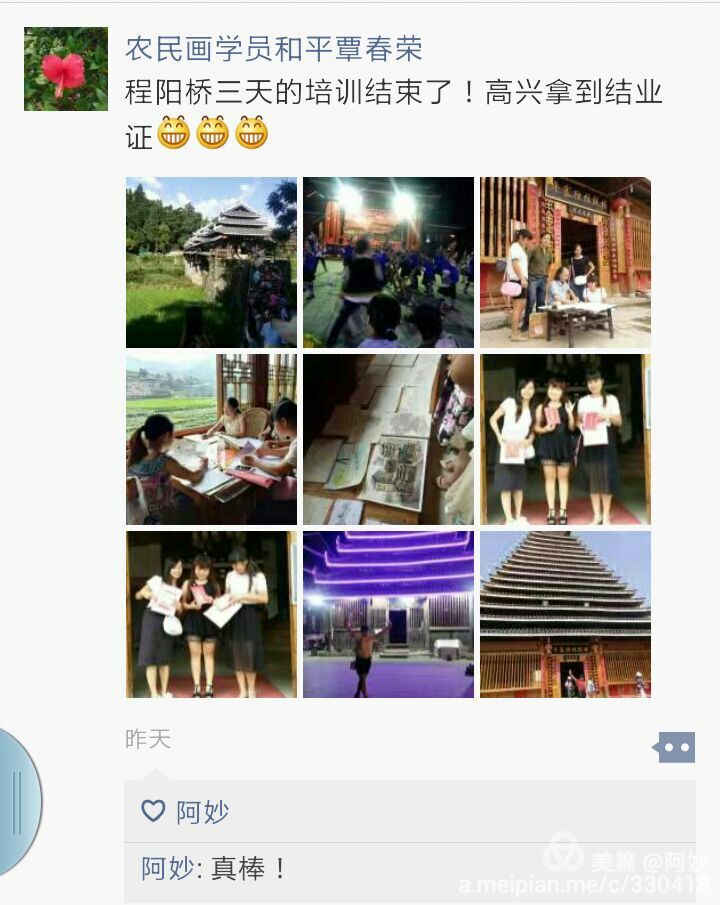View the purple-lit building night photo
Image resolution: width=720 pixels, height=905 pixels.
pos(388,614)
